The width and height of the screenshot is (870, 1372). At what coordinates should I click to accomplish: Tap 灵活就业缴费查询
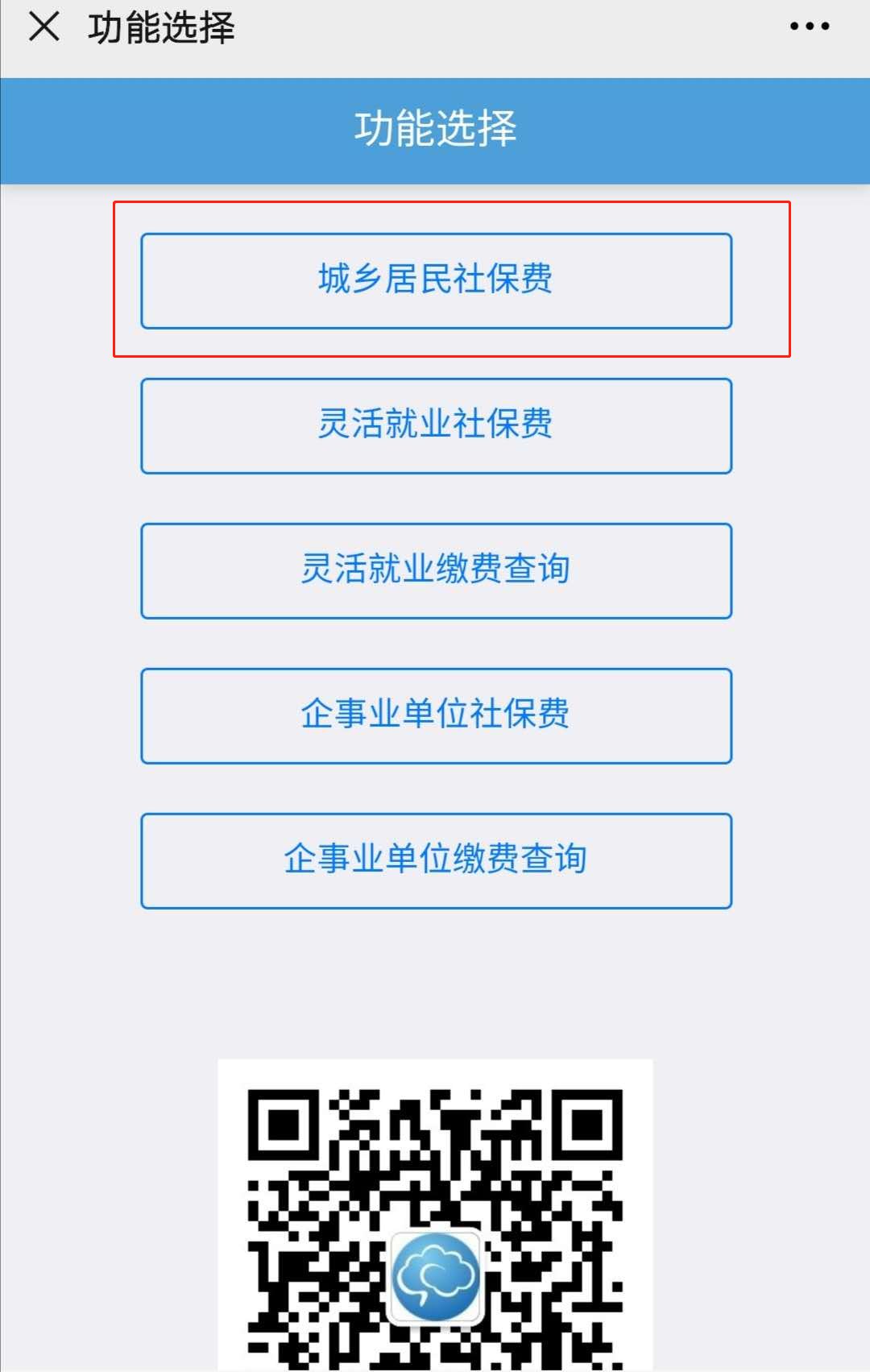coord(436,570)
